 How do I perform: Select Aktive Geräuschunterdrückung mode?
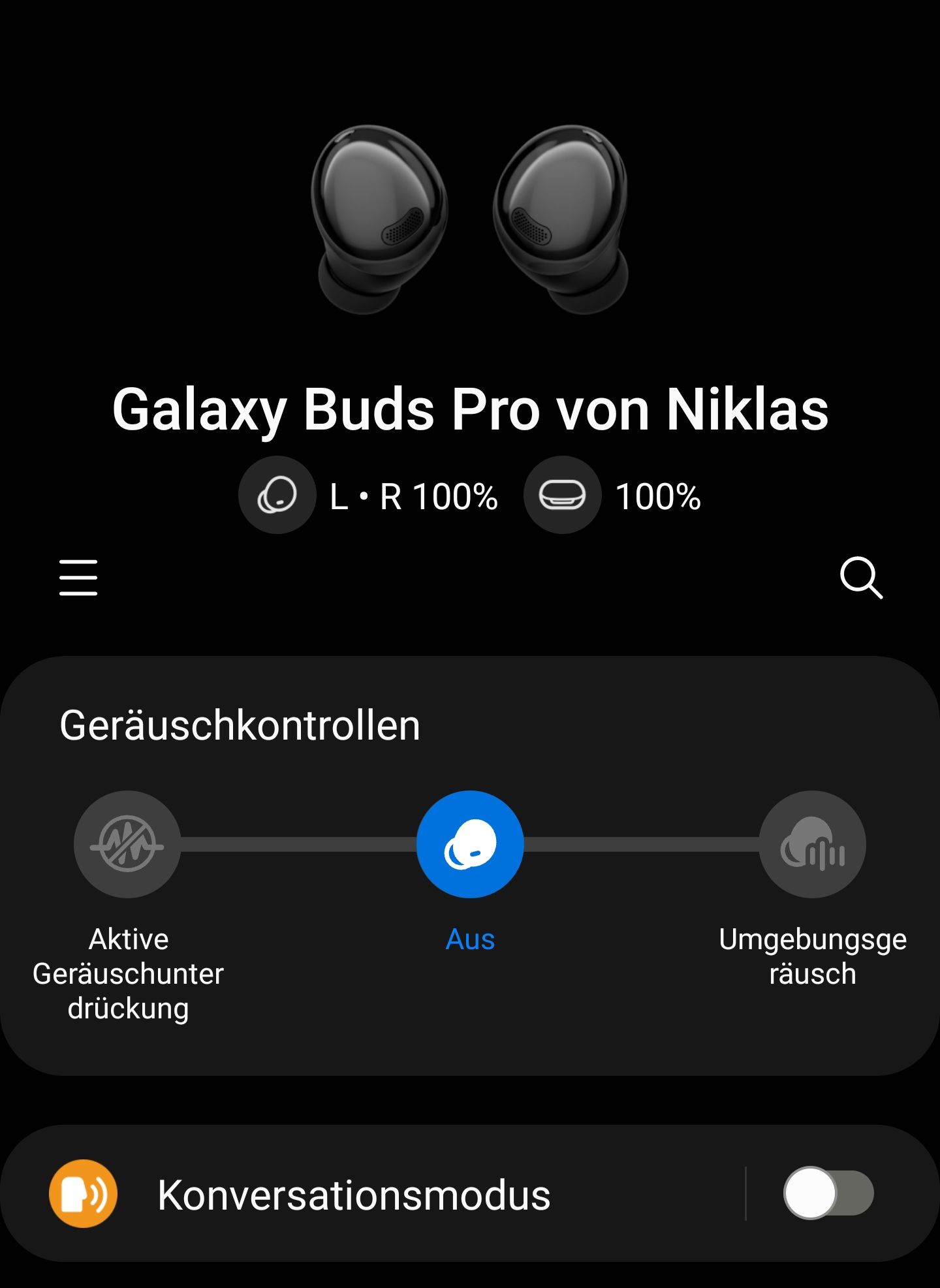click(x=127, y=844)
